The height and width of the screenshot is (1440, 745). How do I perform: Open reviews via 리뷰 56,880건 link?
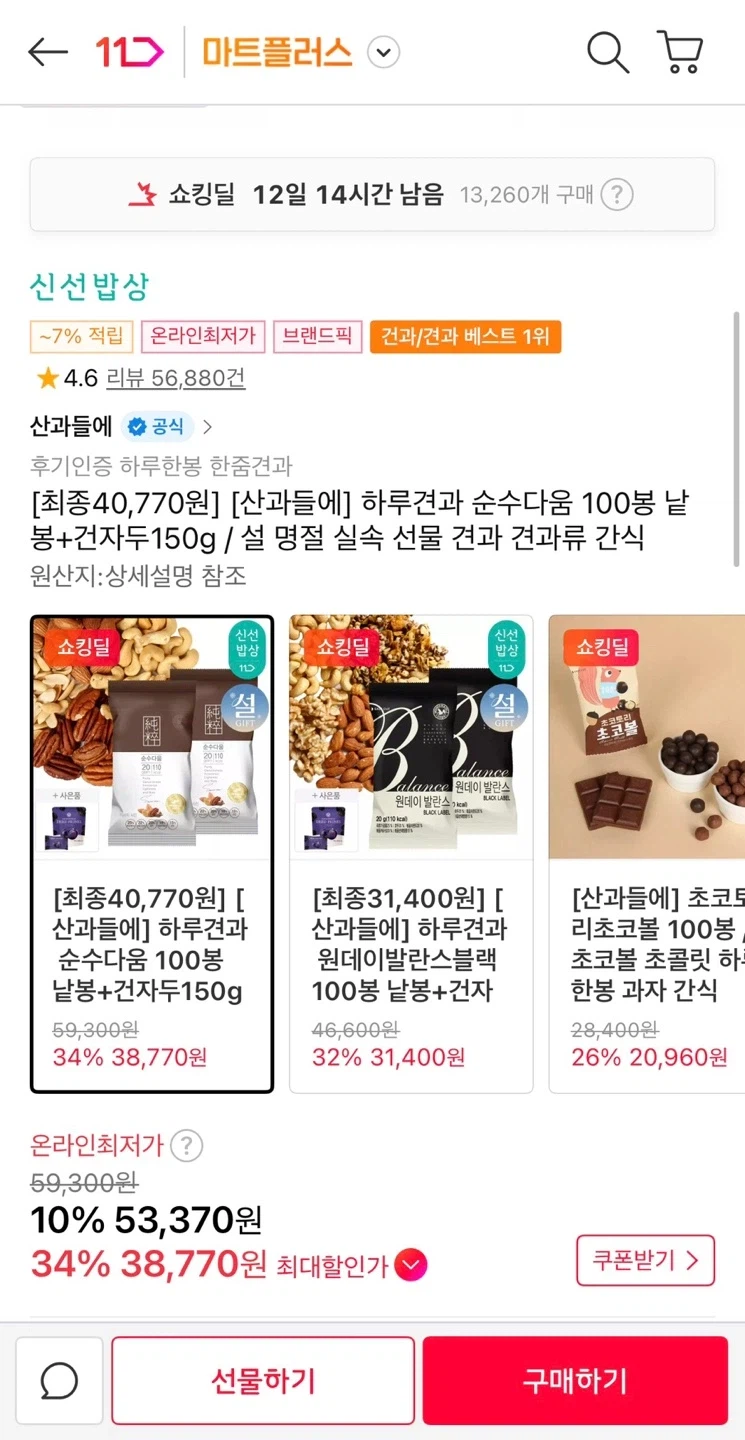pyautogui.click(x=177, y=380)
